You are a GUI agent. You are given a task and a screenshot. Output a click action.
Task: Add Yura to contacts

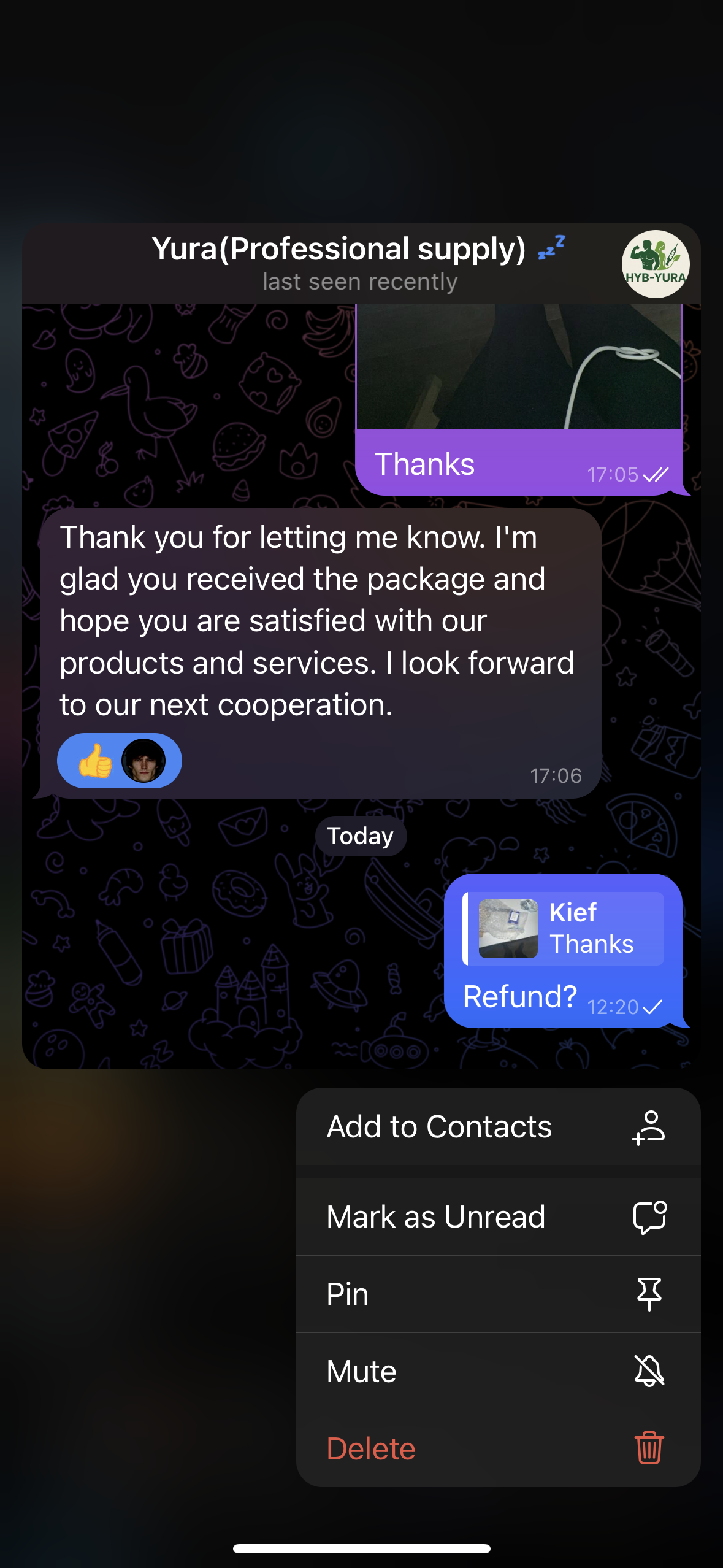(x=498, y=1127)
